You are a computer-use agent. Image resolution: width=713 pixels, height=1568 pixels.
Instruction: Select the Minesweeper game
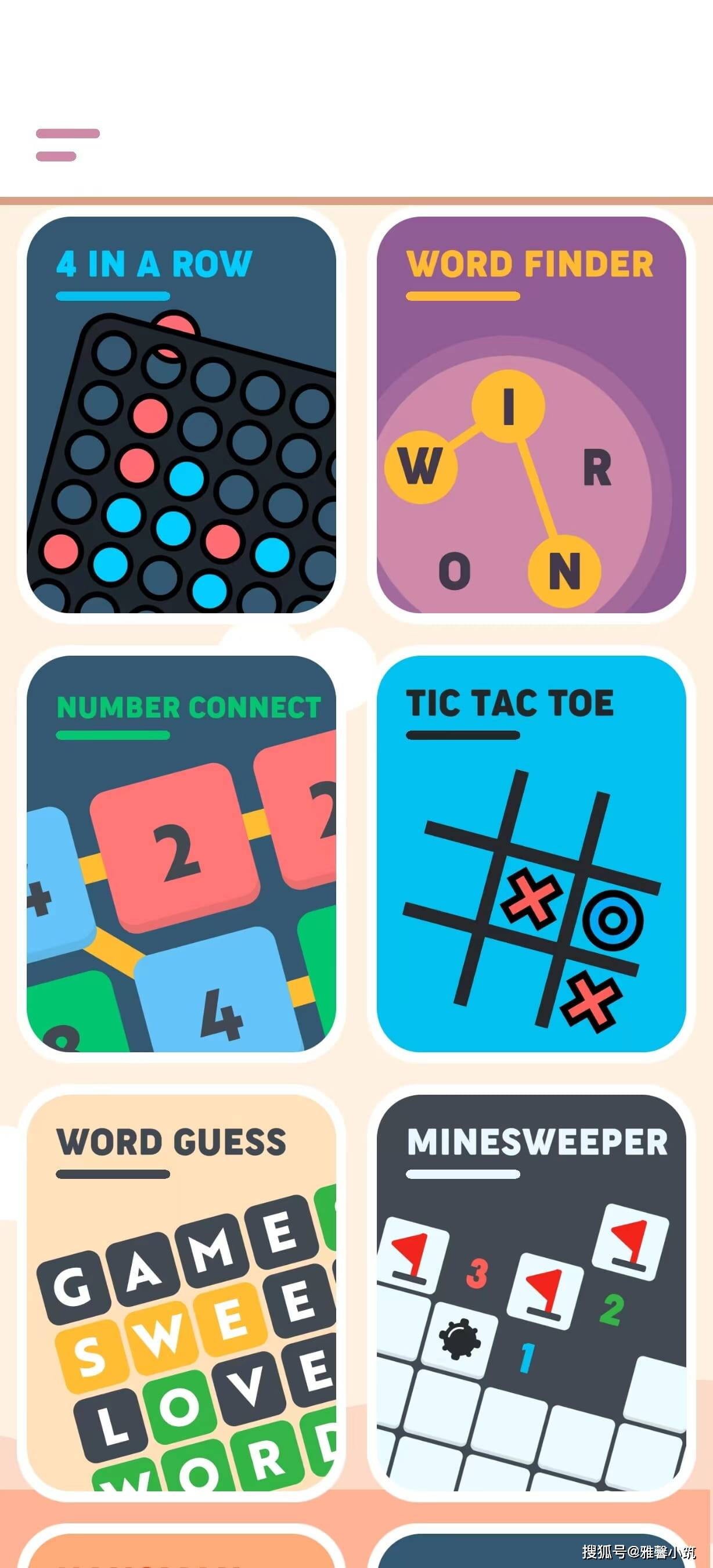coord(531,1293)
